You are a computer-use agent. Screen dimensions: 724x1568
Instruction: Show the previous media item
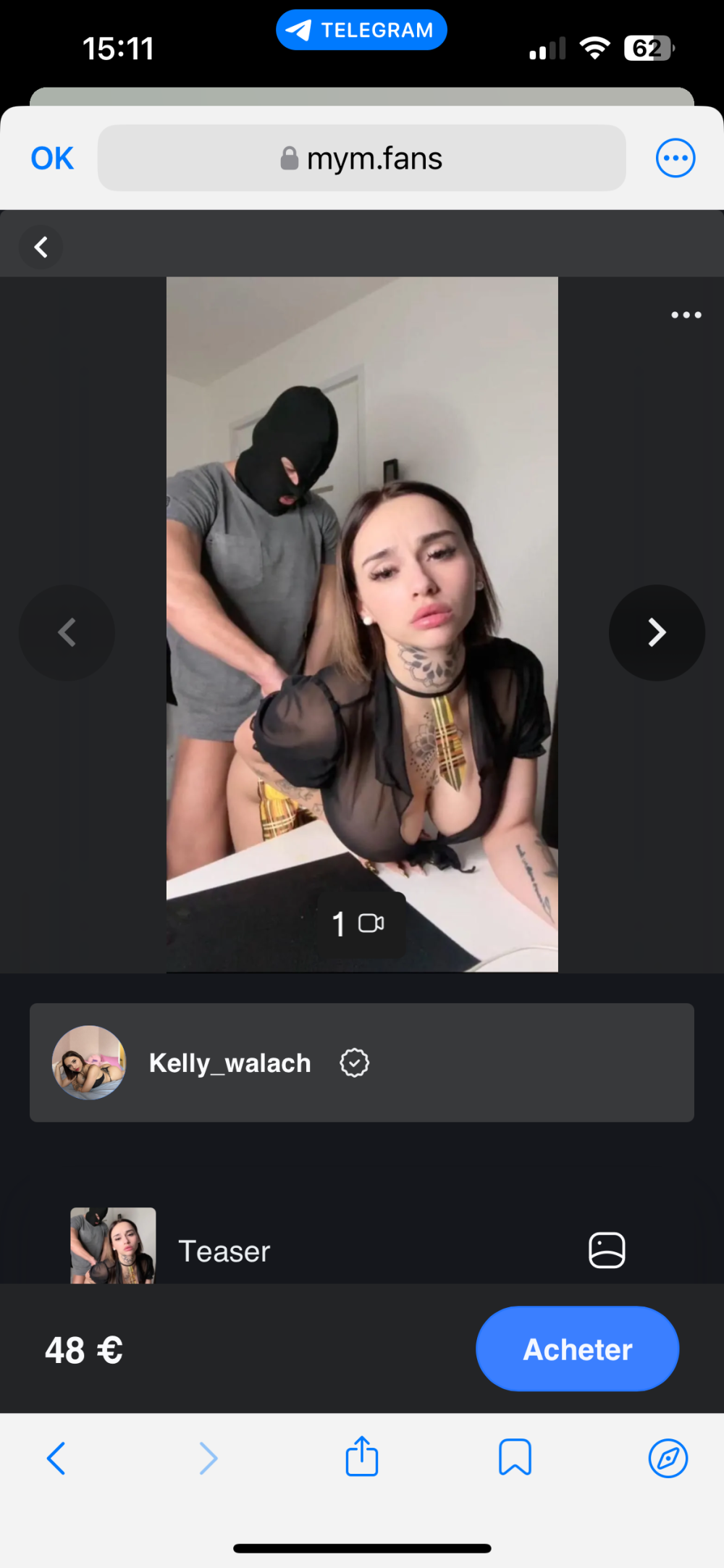pyautogui.click(x=67, y=632)
